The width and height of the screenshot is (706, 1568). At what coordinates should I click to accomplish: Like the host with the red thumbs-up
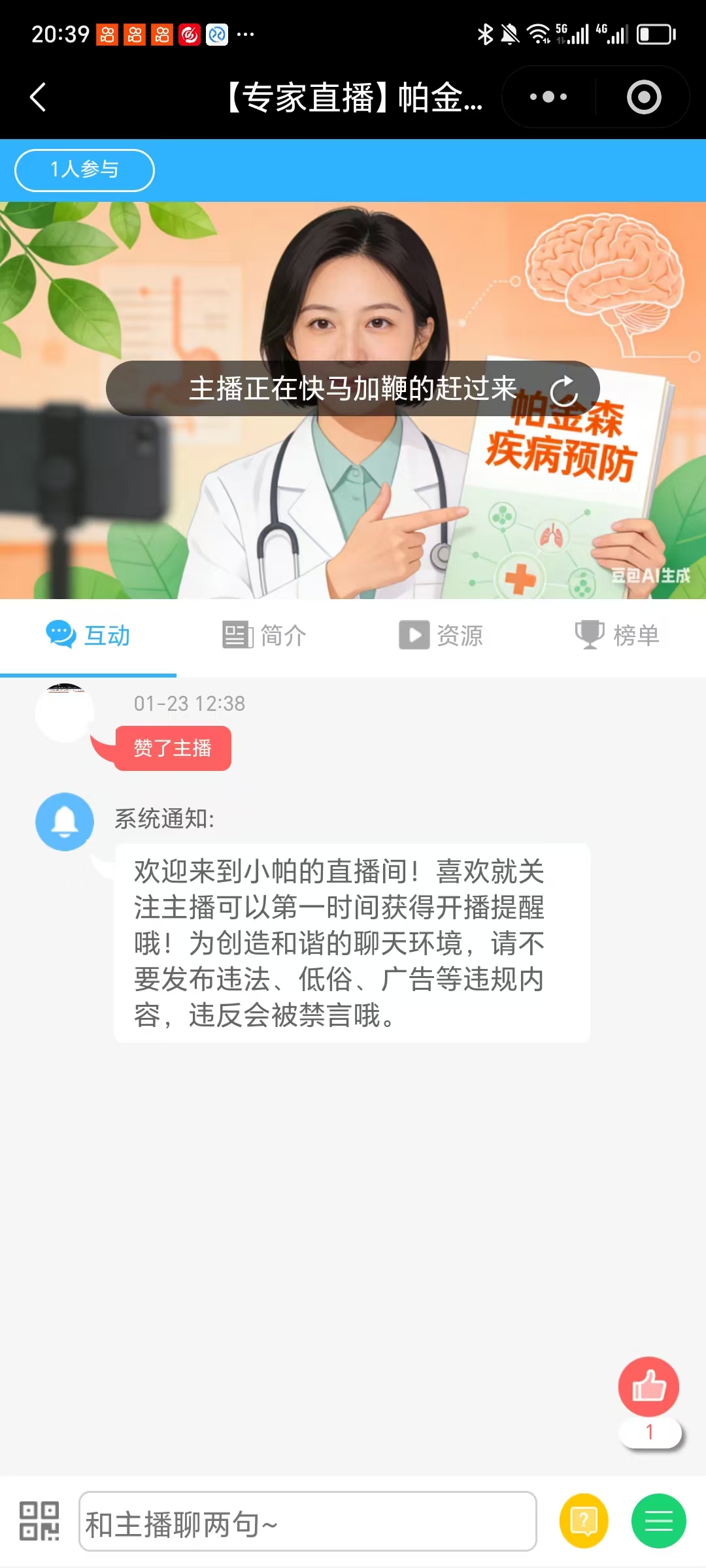point(648,1386)
